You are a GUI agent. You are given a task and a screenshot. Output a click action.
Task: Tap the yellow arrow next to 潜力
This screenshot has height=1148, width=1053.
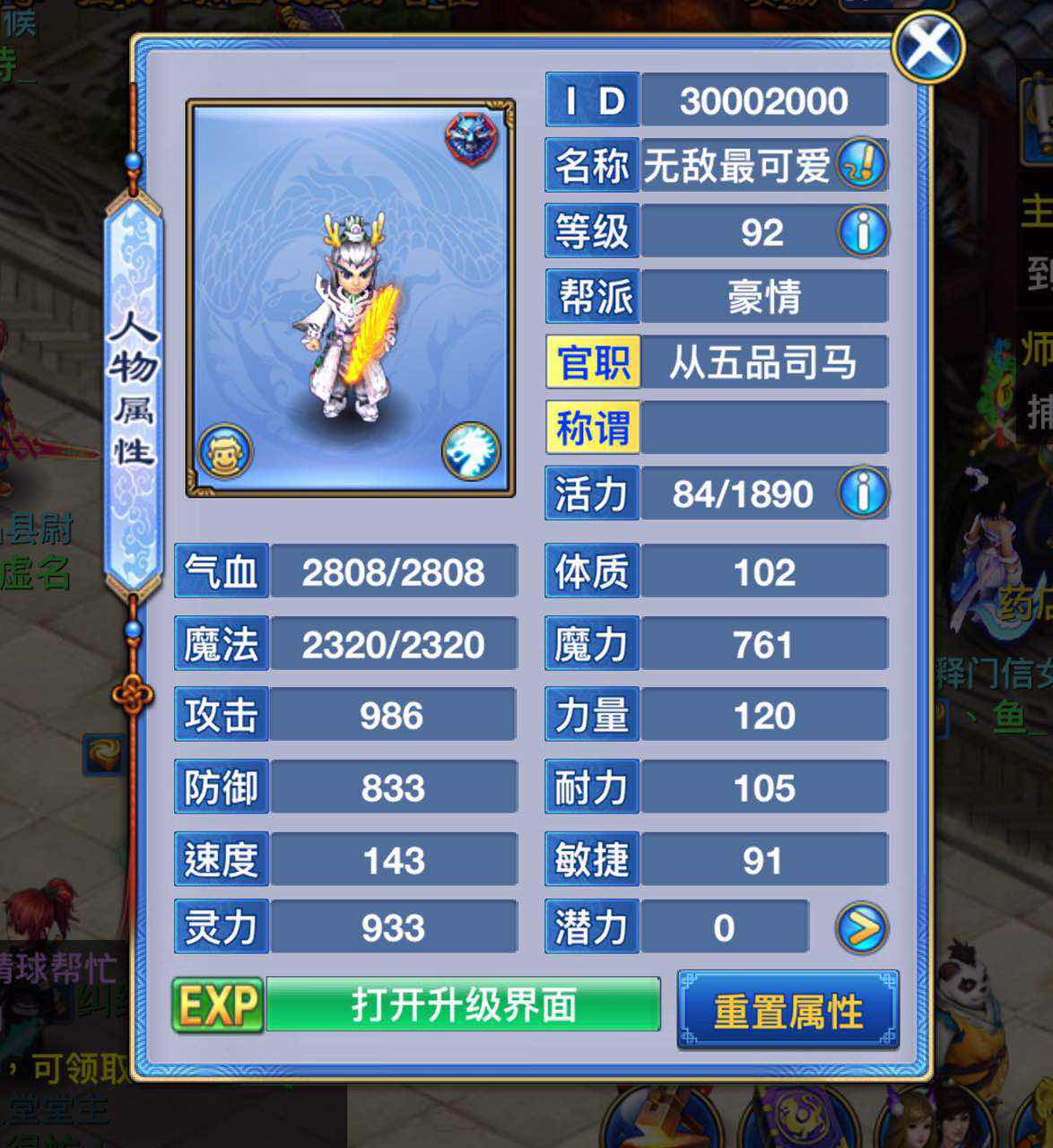[862, 928]
